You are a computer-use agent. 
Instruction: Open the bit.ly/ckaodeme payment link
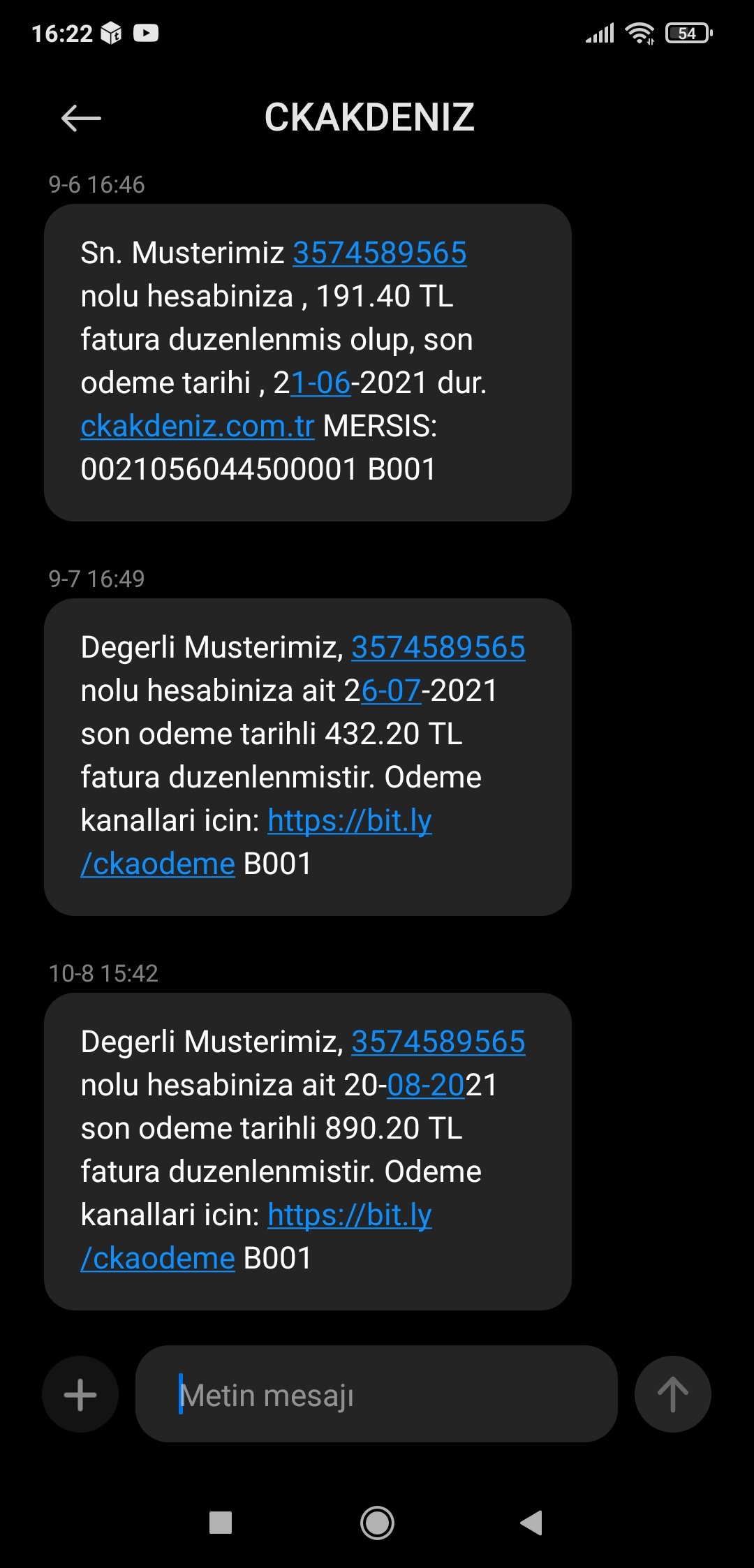(x=350, y=820)
